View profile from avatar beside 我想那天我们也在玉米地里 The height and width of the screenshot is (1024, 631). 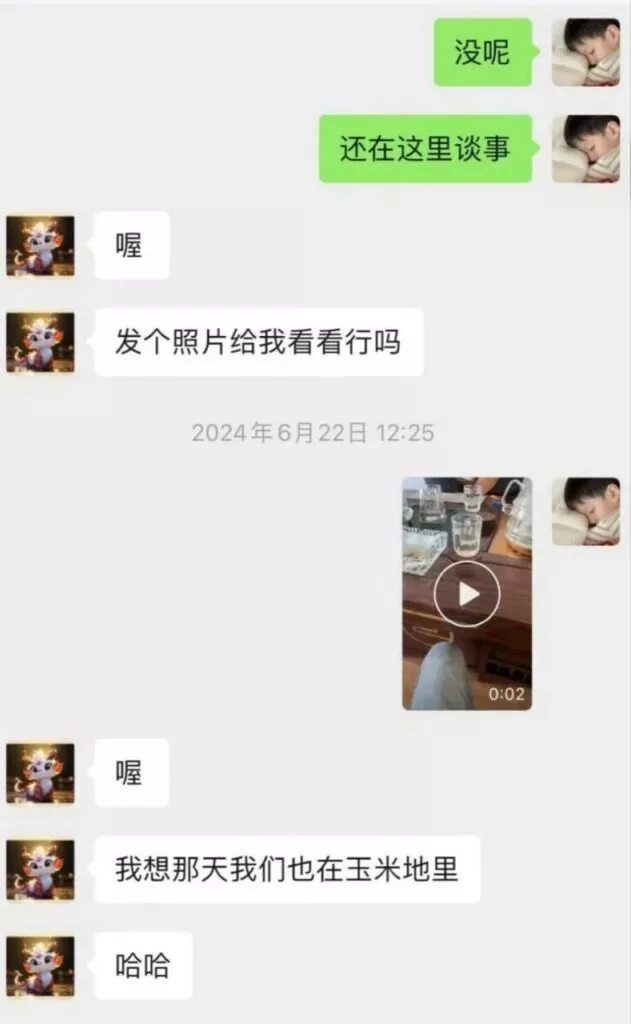click(40, 870)
